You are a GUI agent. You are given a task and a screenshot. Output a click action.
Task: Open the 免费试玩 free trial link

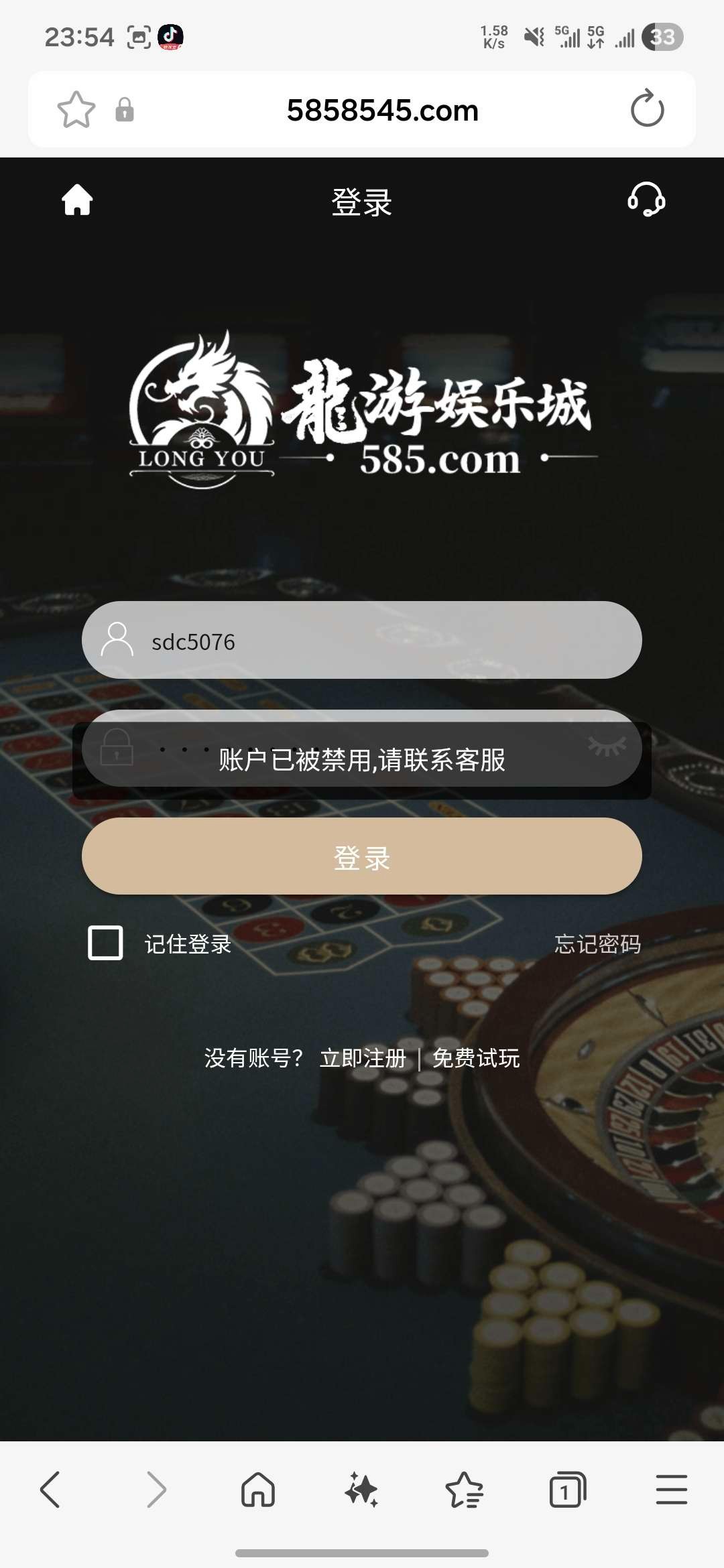476,1058
